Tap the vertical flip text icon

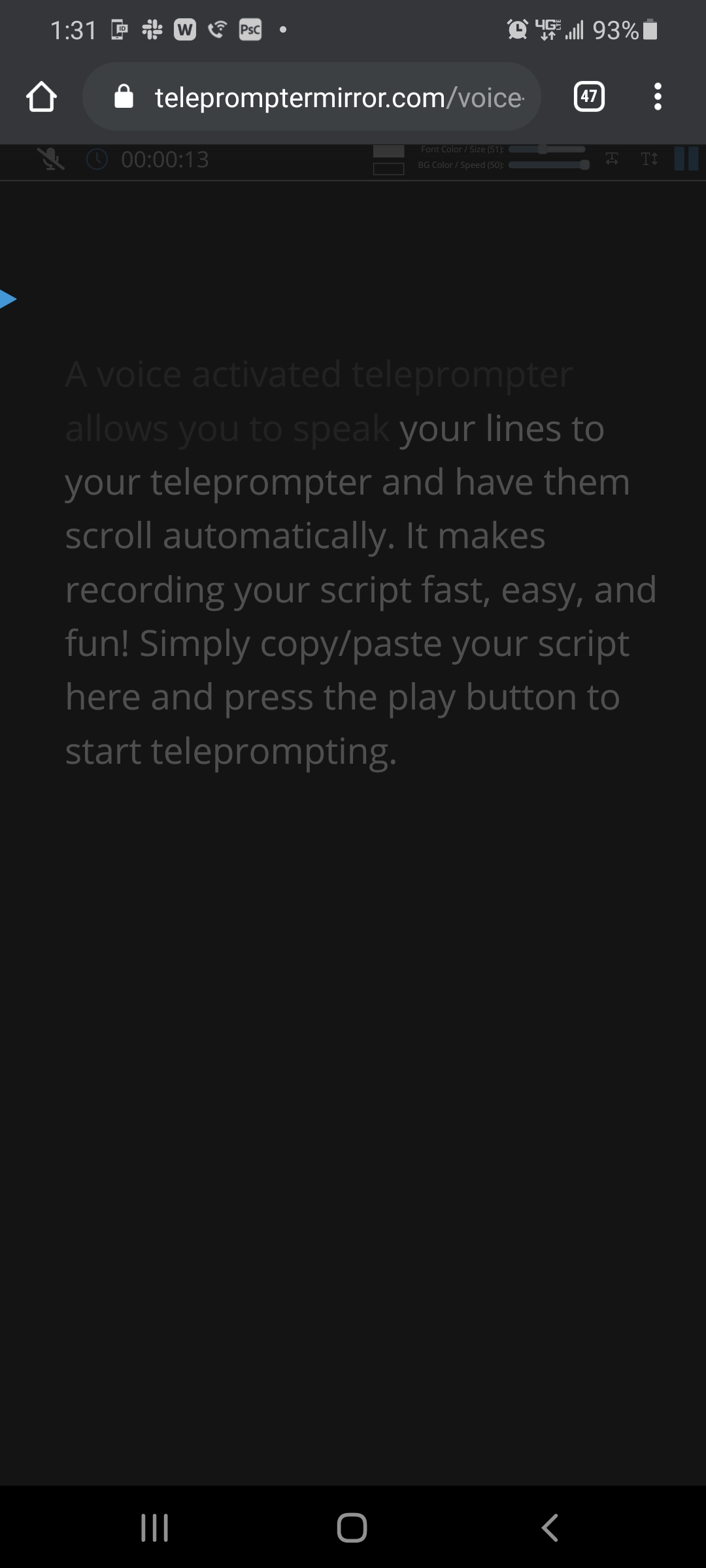pos(649,159)
